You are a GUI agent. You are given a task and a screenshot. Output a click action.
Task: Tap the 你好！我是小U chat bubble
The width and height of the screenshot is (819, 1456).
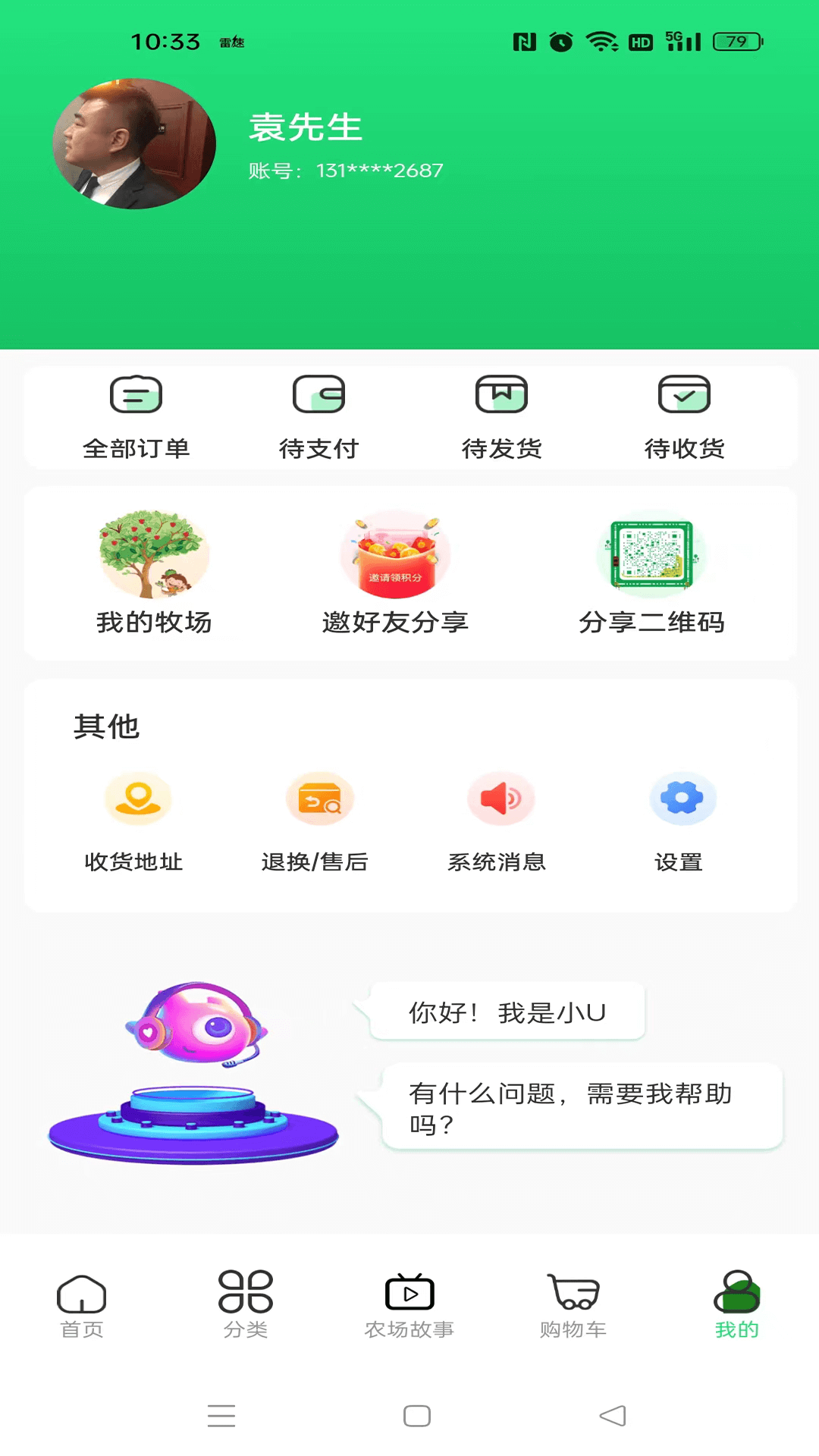[506, 1011]
